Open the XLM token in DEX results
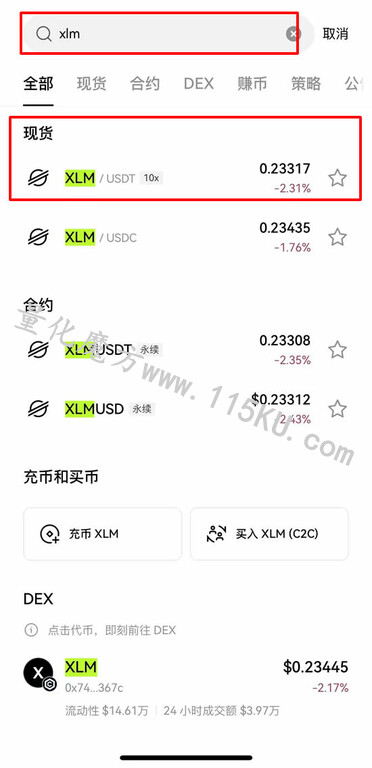 pyautogui.click(x=186, y=682)
